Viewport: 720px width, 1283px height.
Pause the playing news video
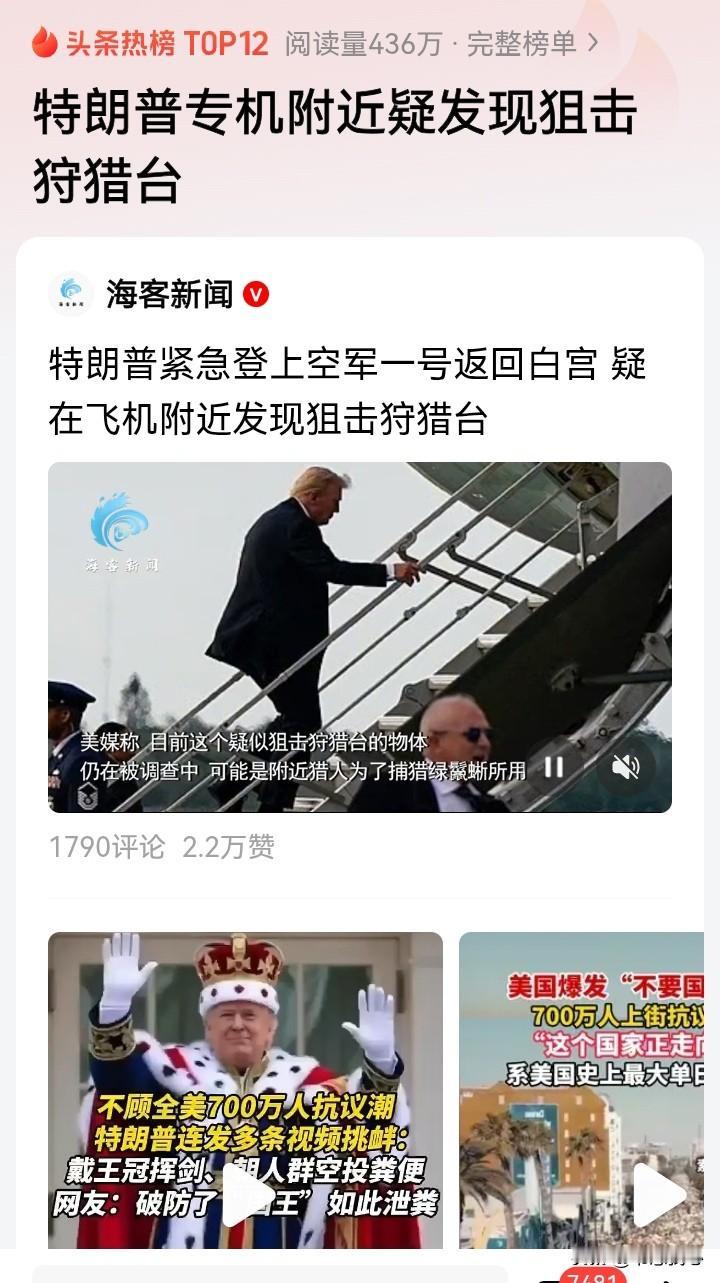tap(556, 766)
